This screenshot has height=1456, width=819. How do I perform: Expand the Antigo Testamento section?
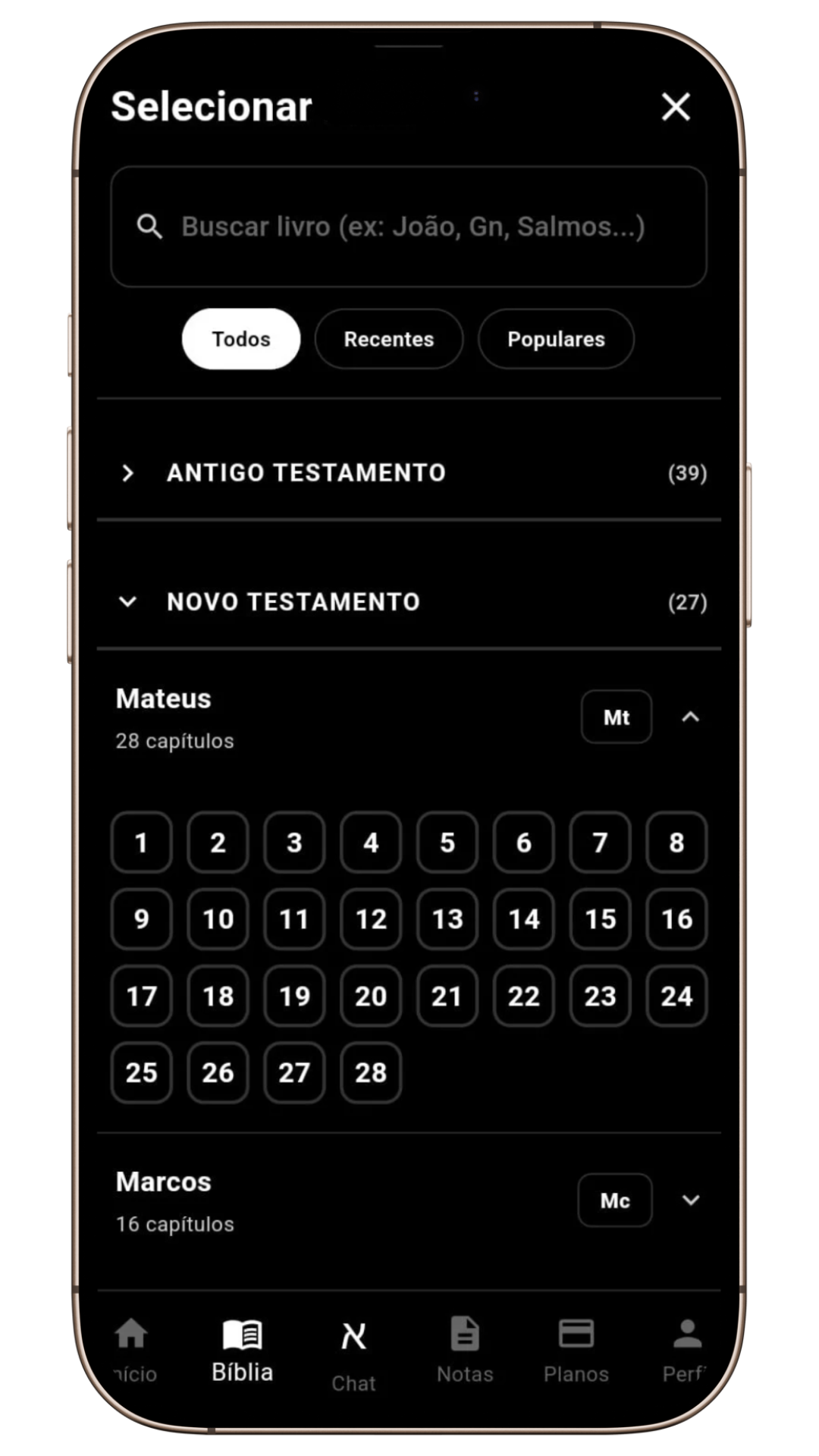(x=409, y=472)
